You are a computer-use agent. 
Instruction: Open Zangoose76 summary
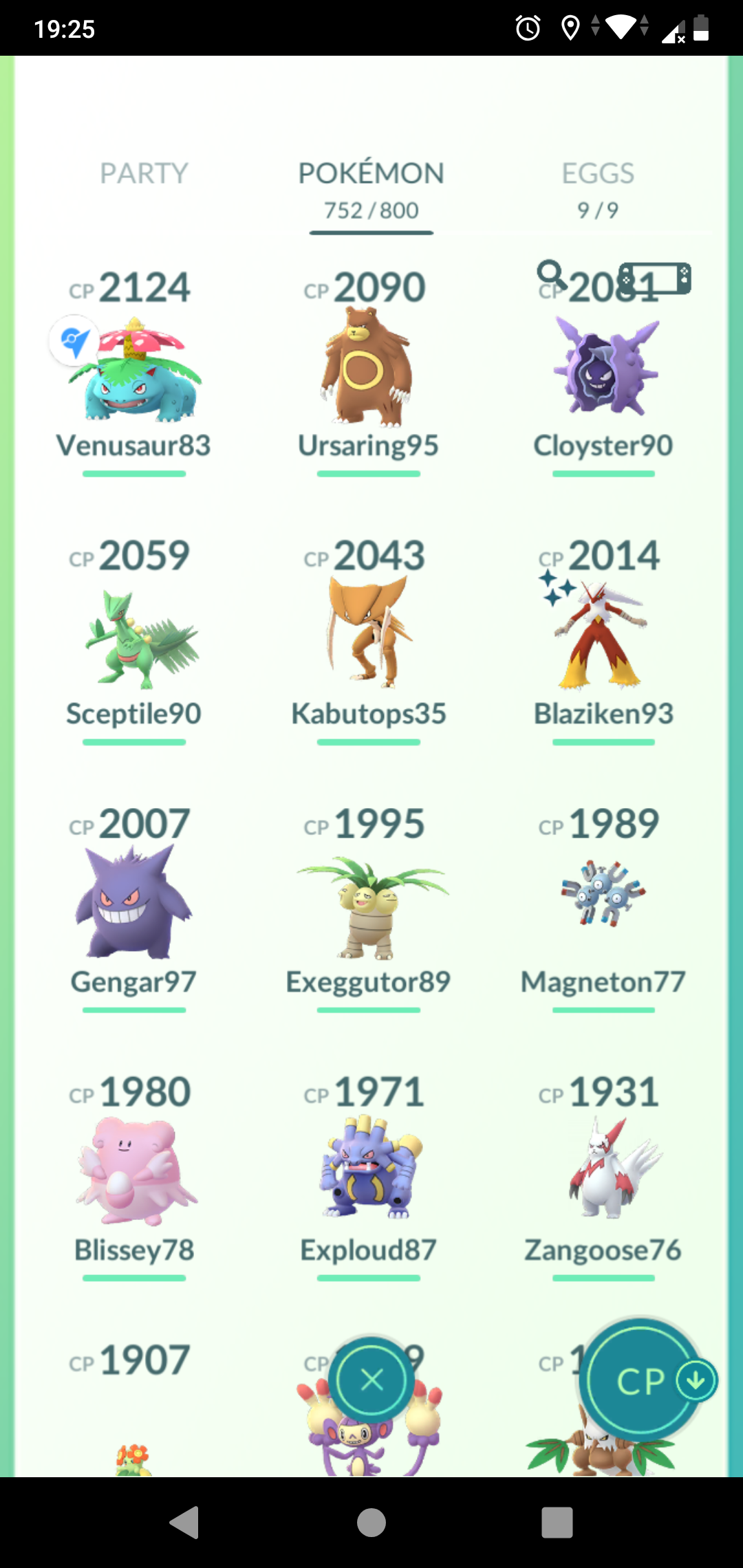603,1169
